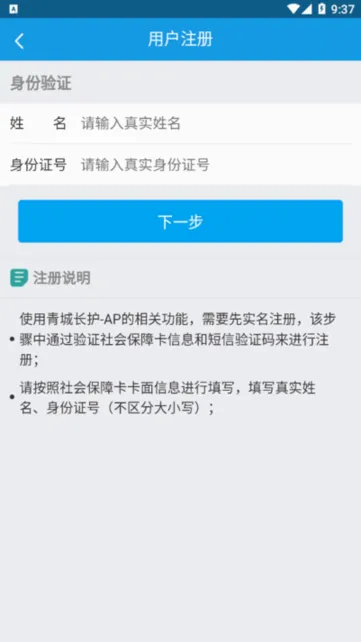The height and width of the screenshot is (642, 361).
Task: Go back using the top-left arrow
Action: click(19, 41)
